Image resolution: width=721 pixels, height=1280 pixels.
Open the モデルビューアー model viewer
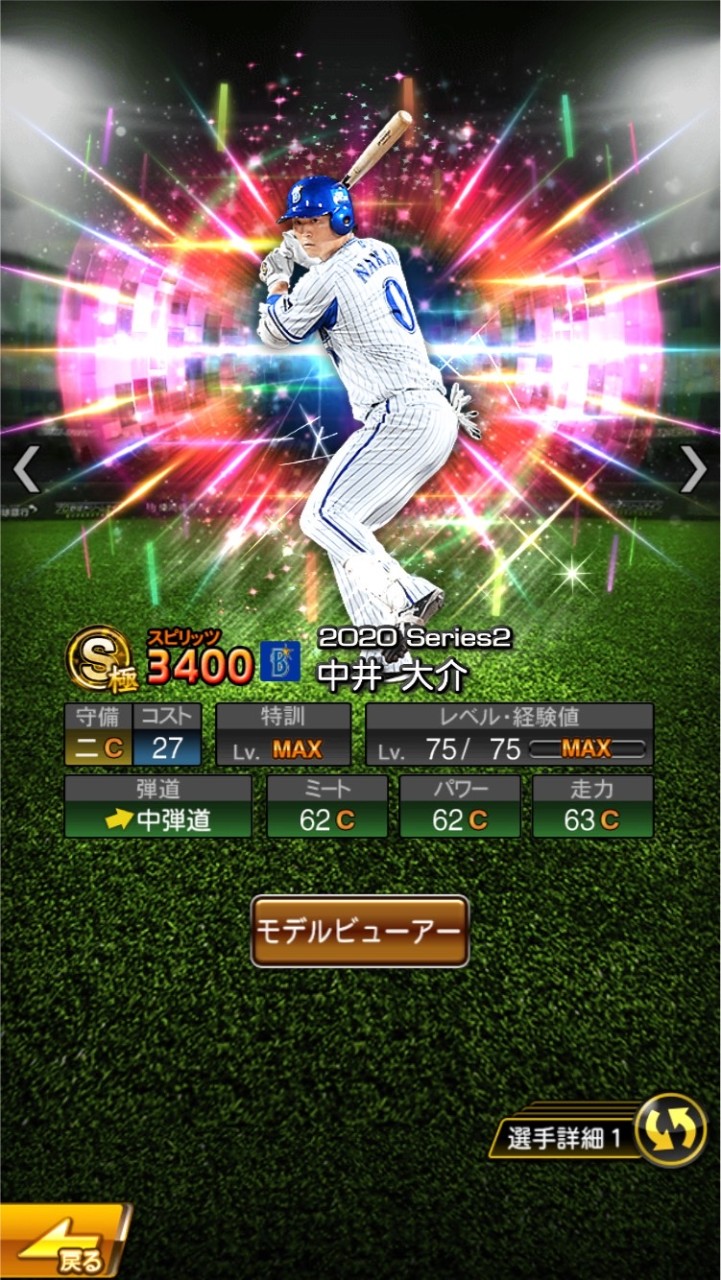pos(360,931)
